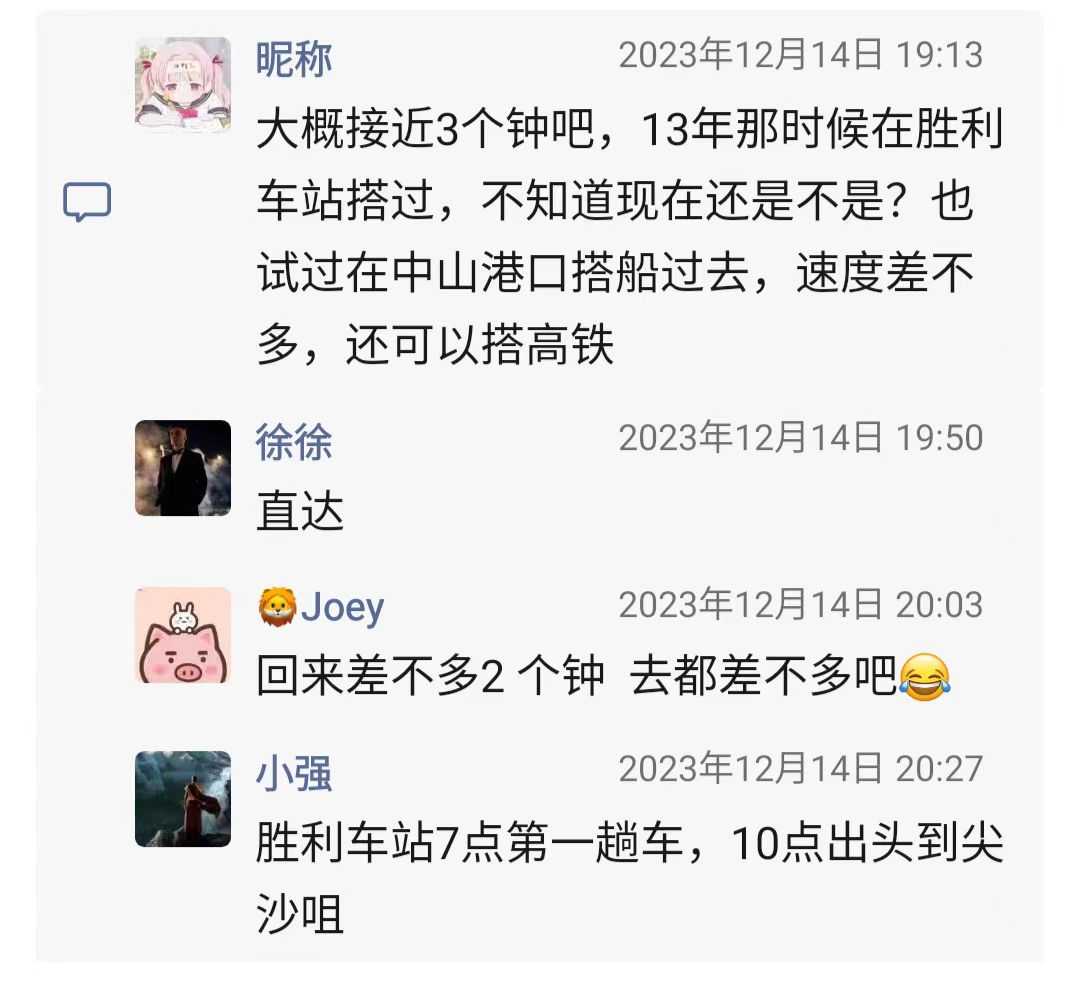Reply to Joey's comment about 2个钟
This screenshot has width=1080, height=984.
580,679
